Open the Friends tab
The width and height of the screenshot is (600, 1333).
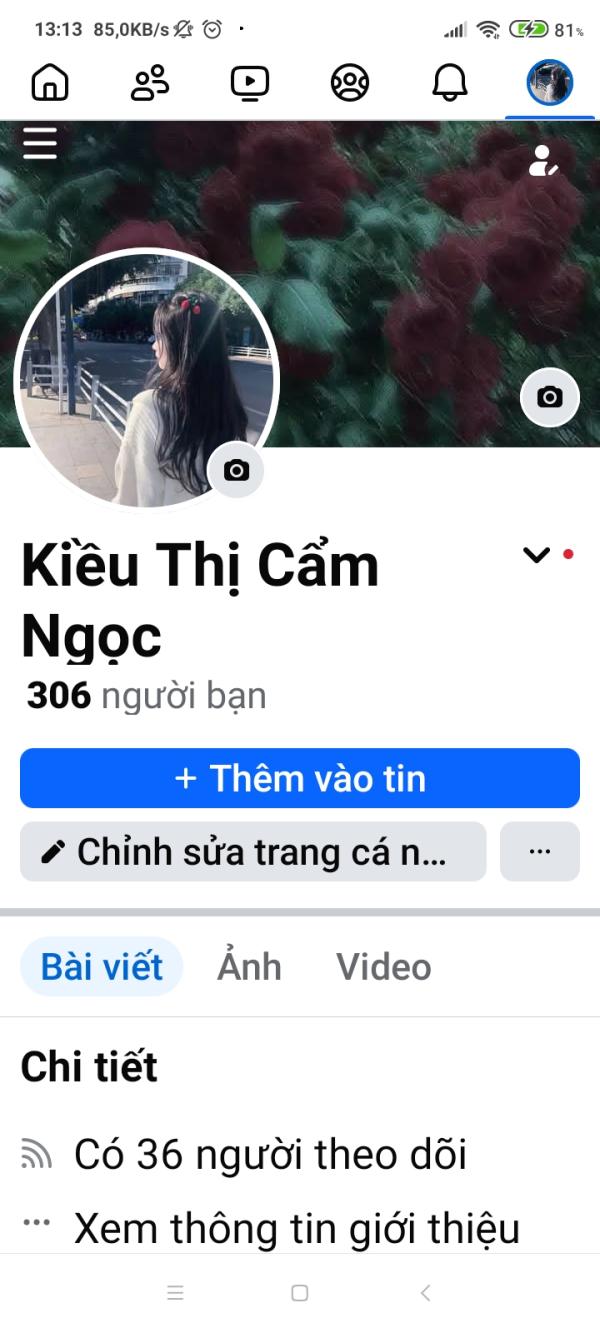[x=150, y=83]
